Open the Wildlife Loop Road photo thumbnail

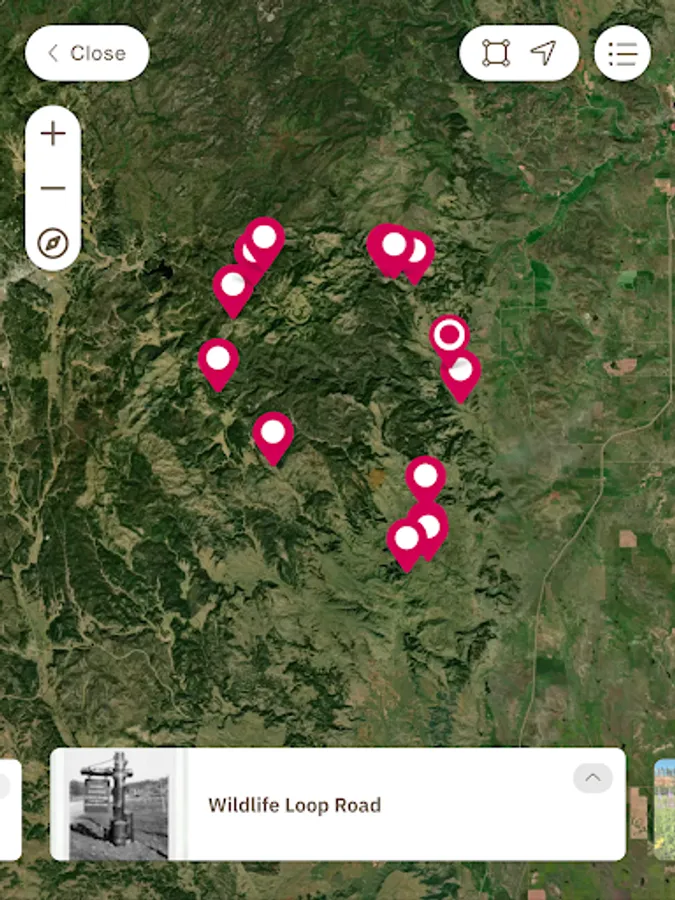[x=119, y=805]
